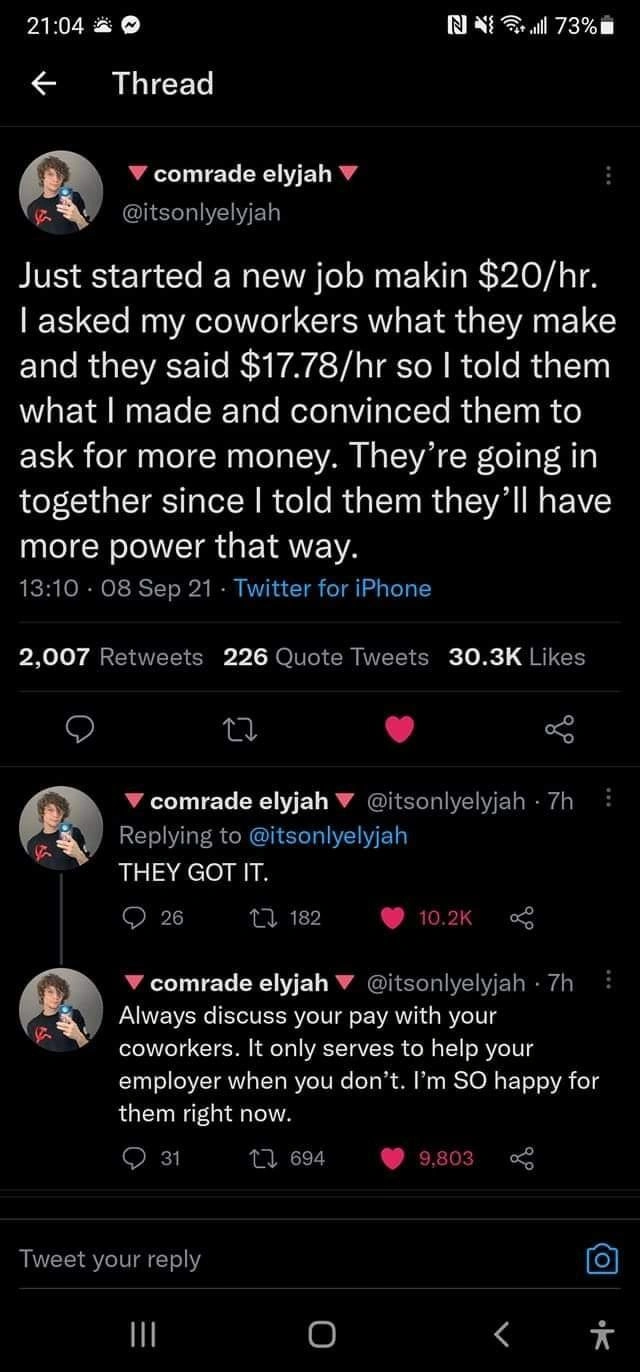View the 30.3K Likes list

[x=517, y=657]
